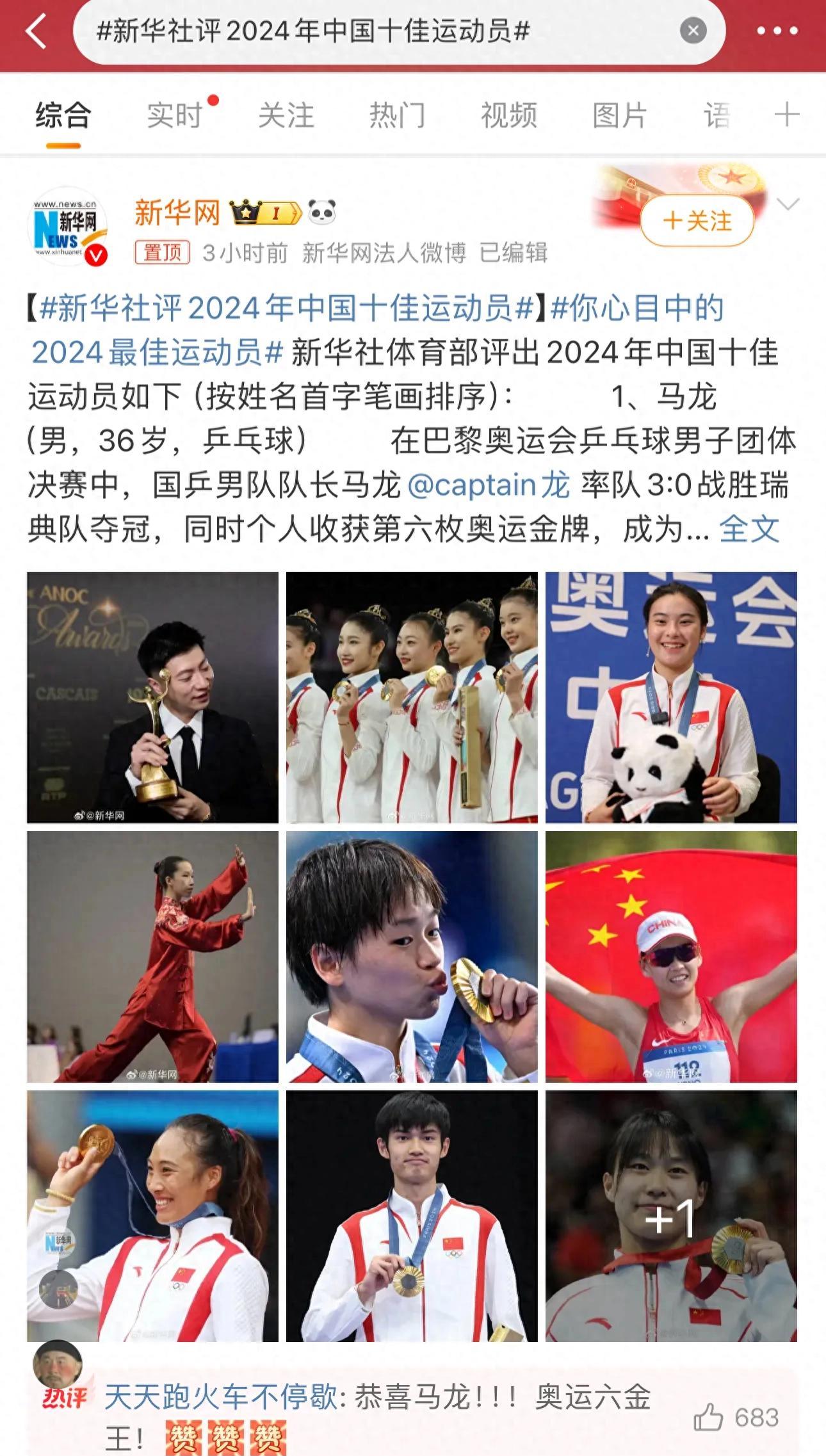The width and height of the screenshot is (826, 1456).
Task: Switch to the 图片 tab
Action: click(x=619, y=116)
